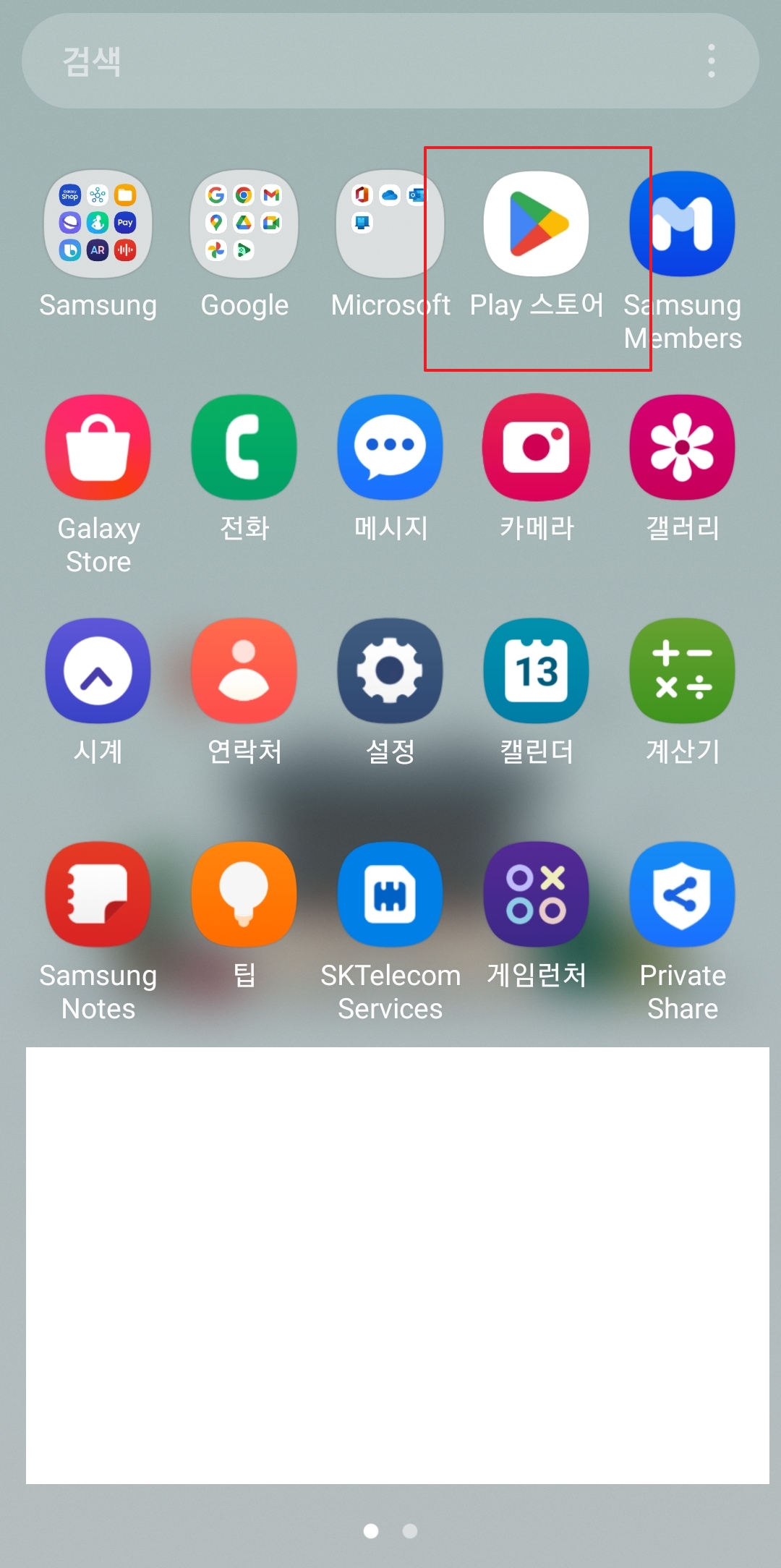
Task: Start the 메시지 app
Action: pos(389,447)
